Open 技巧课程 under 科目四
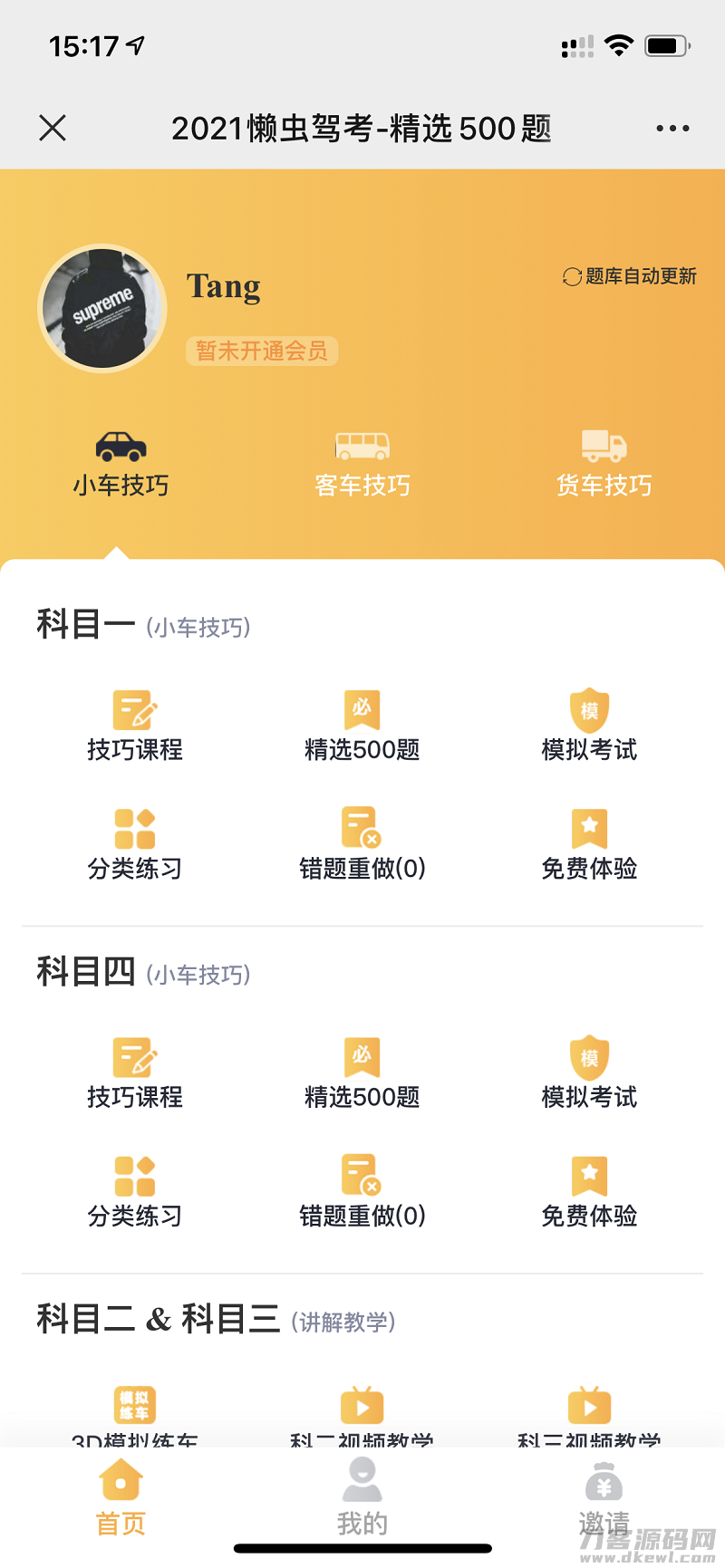The height and width of the screenshot is (1568, 725). [x=135, y=1073]
